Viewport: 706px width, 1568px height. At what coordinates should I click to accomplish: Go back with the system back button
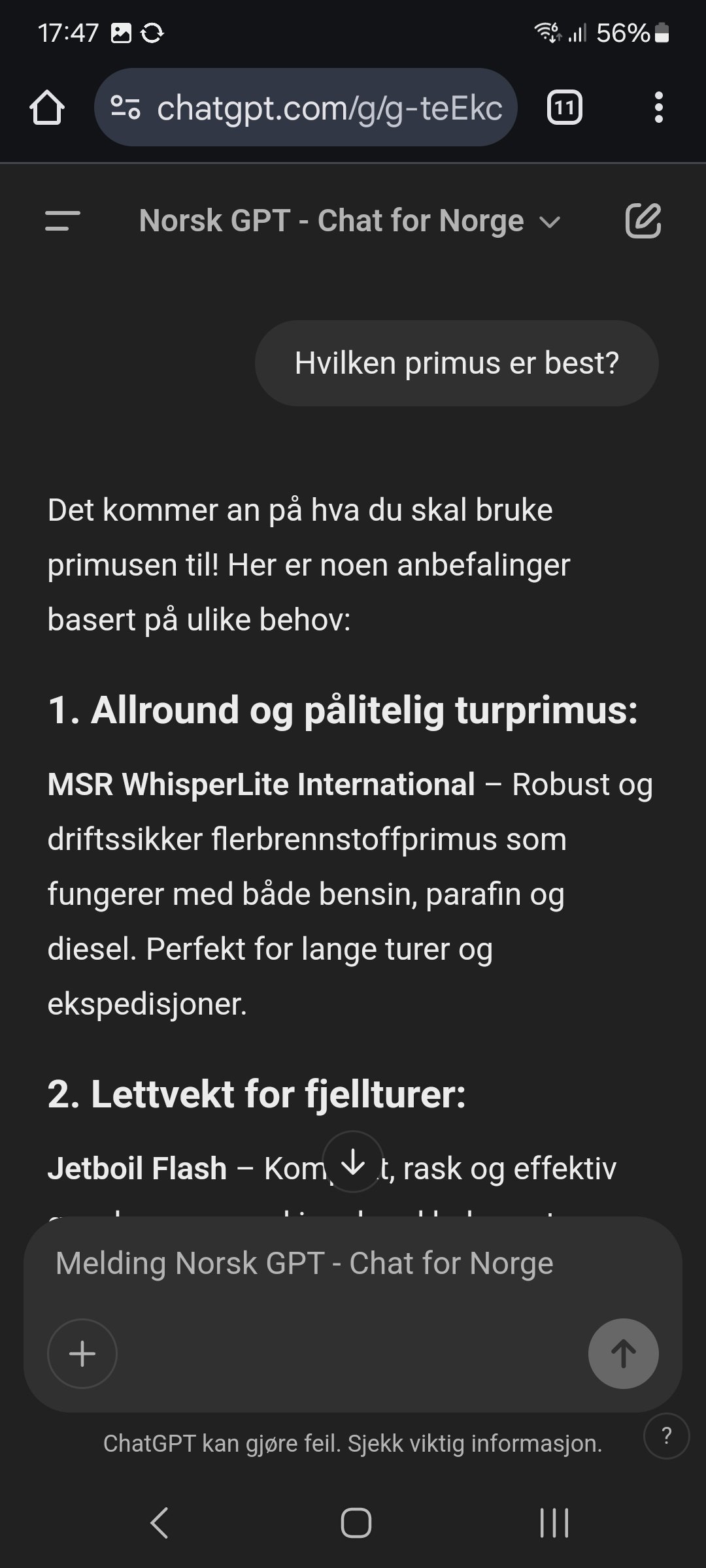(x=160, y=1523)
